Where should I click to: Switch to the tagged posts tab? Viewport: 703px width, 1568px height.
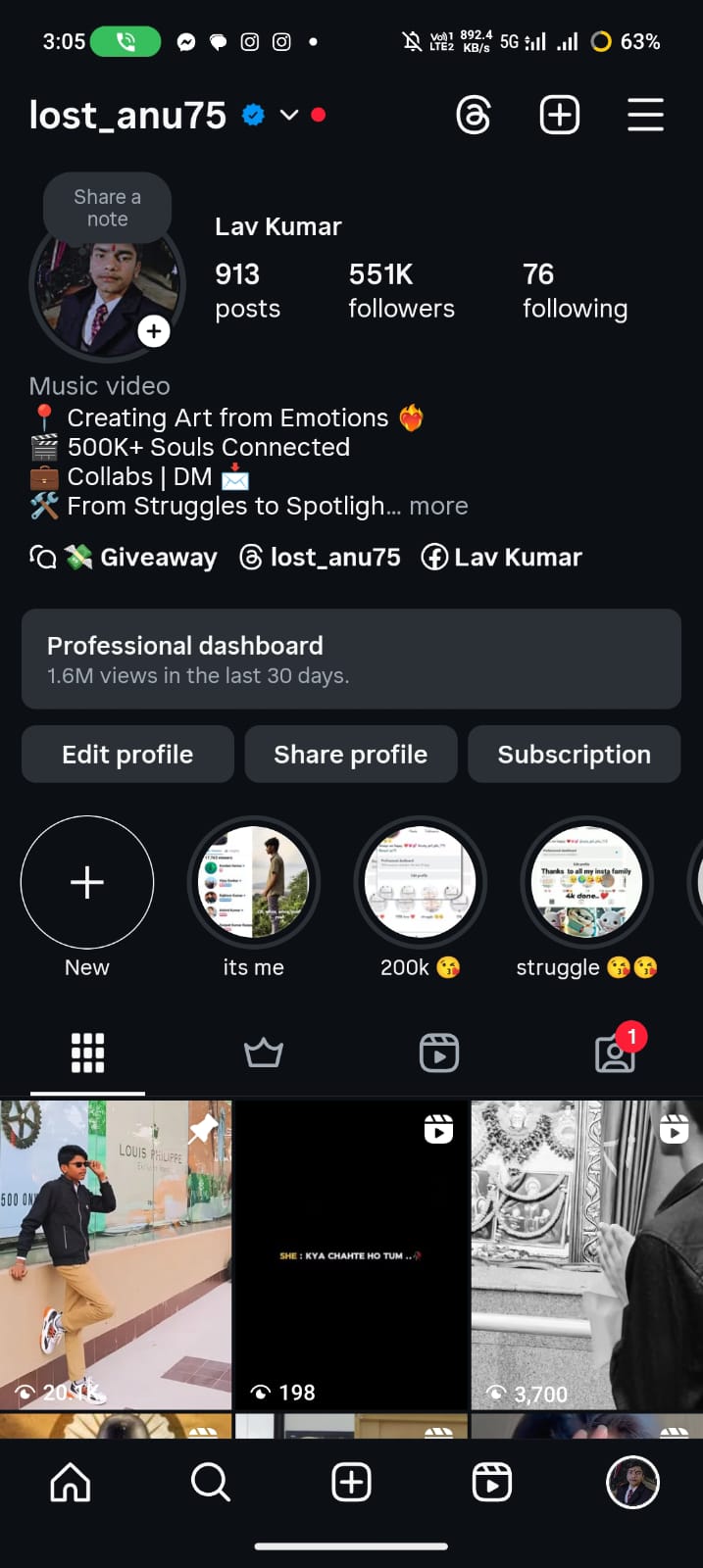[x=615, y=1053]
